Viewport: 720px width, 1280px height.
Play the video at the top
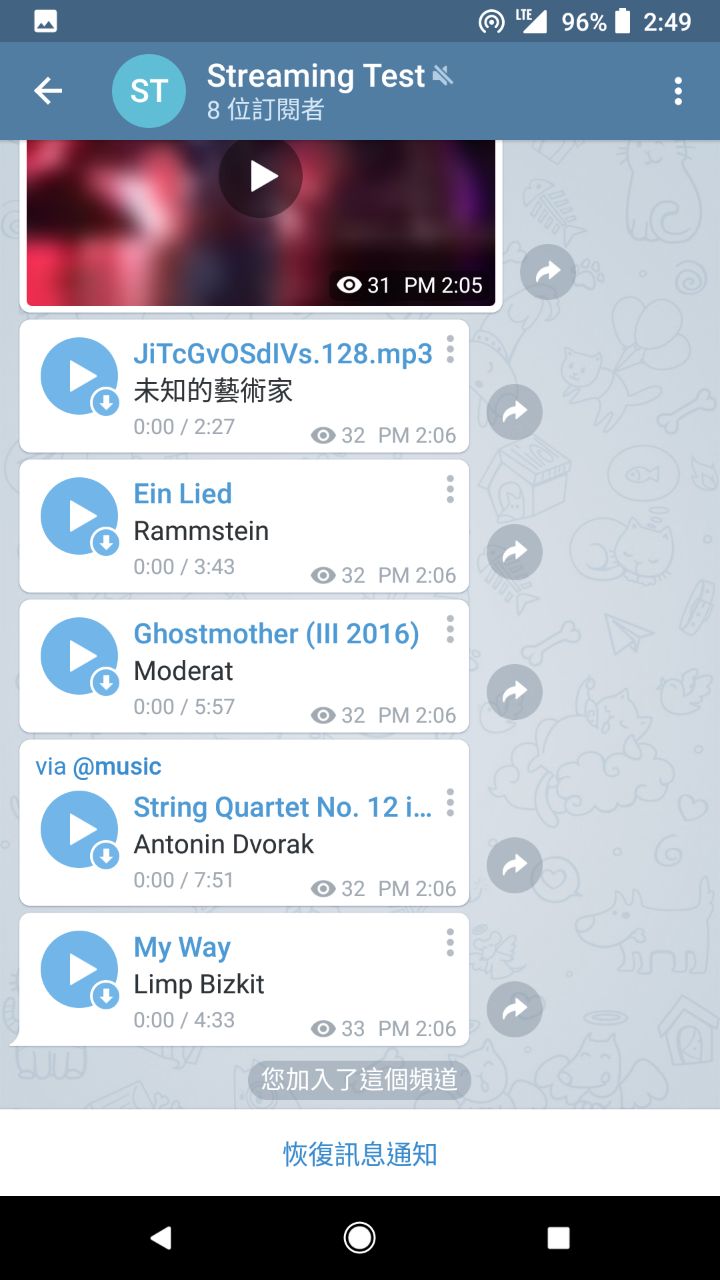(x=261, y=177)
